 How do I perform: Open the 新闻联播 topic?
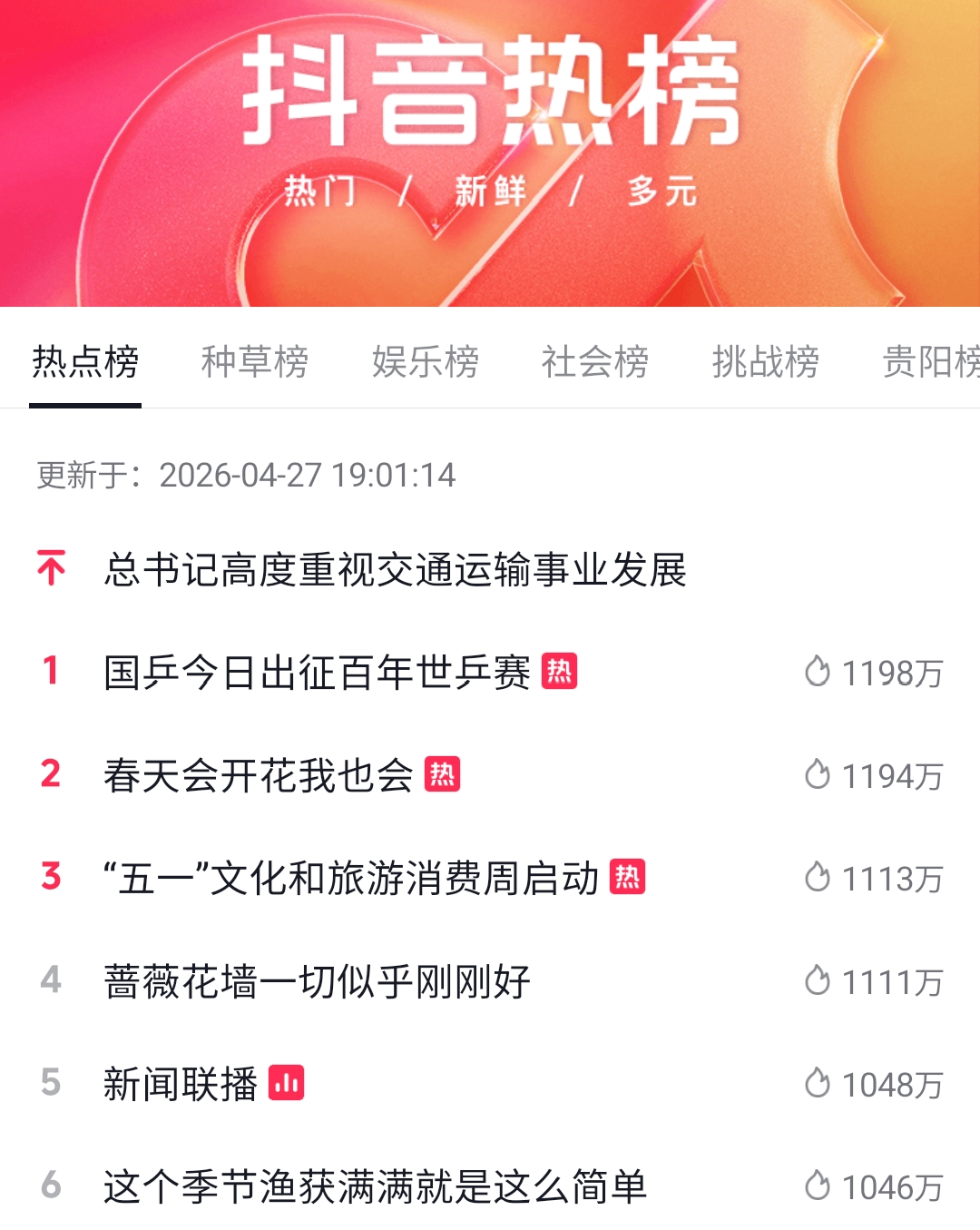(181, 1085)
